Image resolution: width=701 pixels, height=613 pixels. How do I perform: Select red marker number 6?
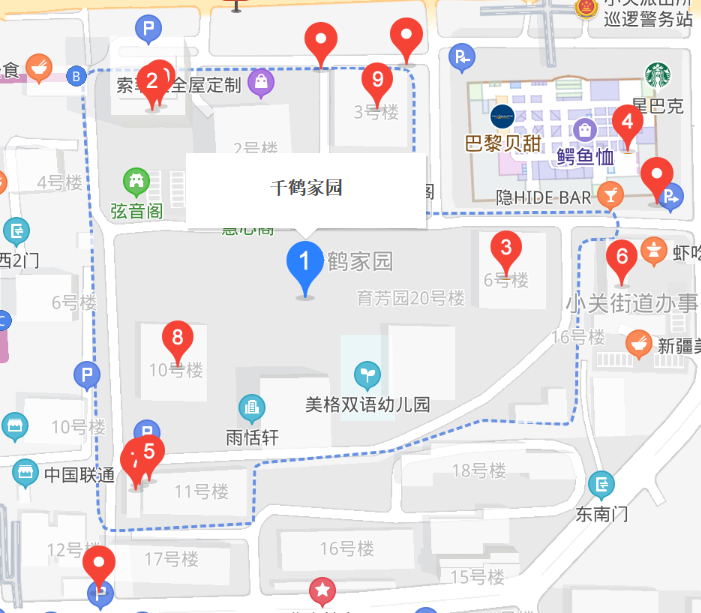(621, 258)
